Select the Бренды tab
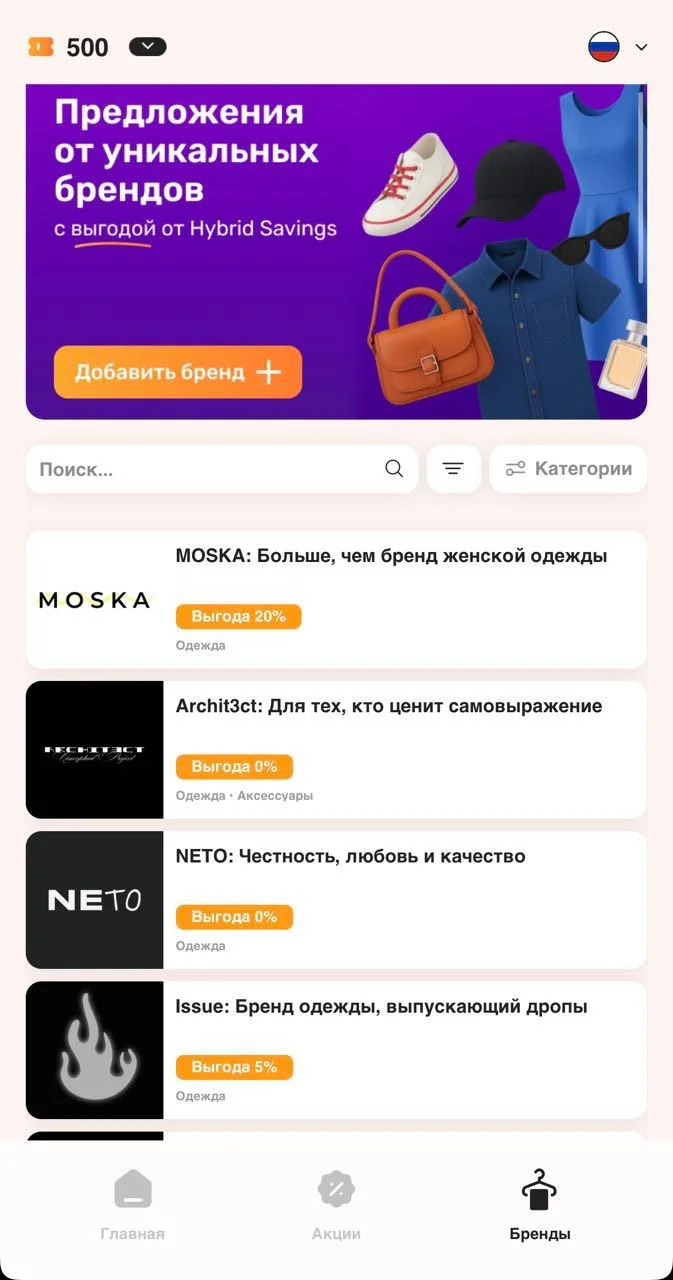This screenshot has height=1280, width=673. point(540,1204)
